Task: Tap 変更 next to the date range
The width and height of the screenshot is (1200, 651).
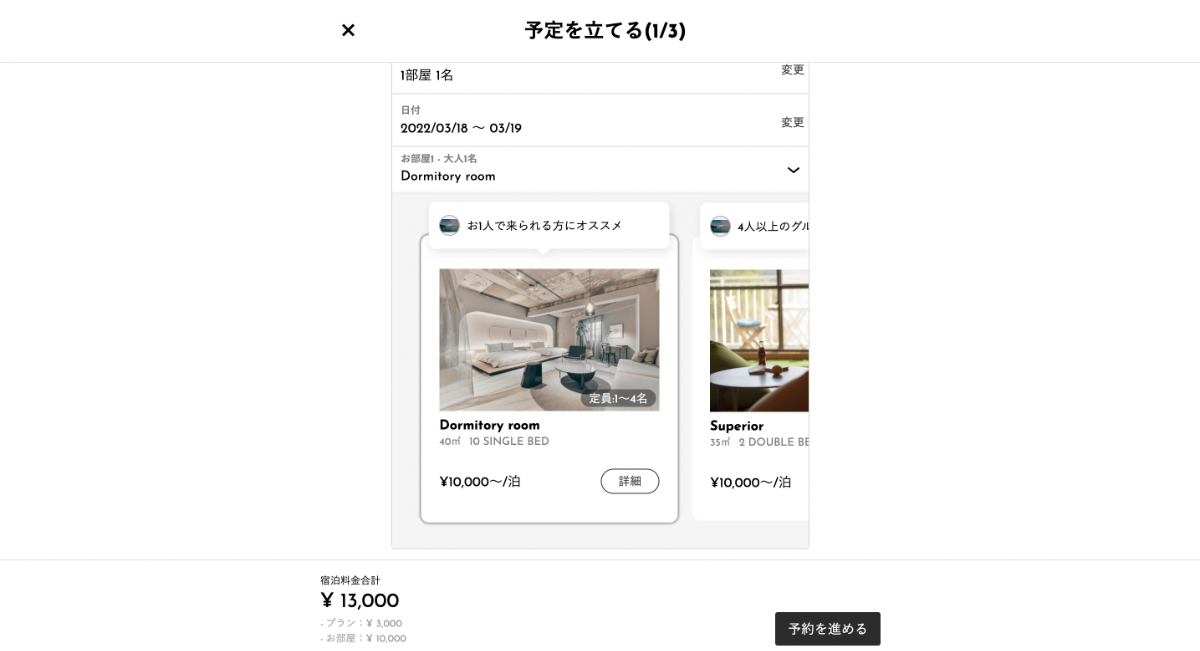Action: (x=792, y=122)
